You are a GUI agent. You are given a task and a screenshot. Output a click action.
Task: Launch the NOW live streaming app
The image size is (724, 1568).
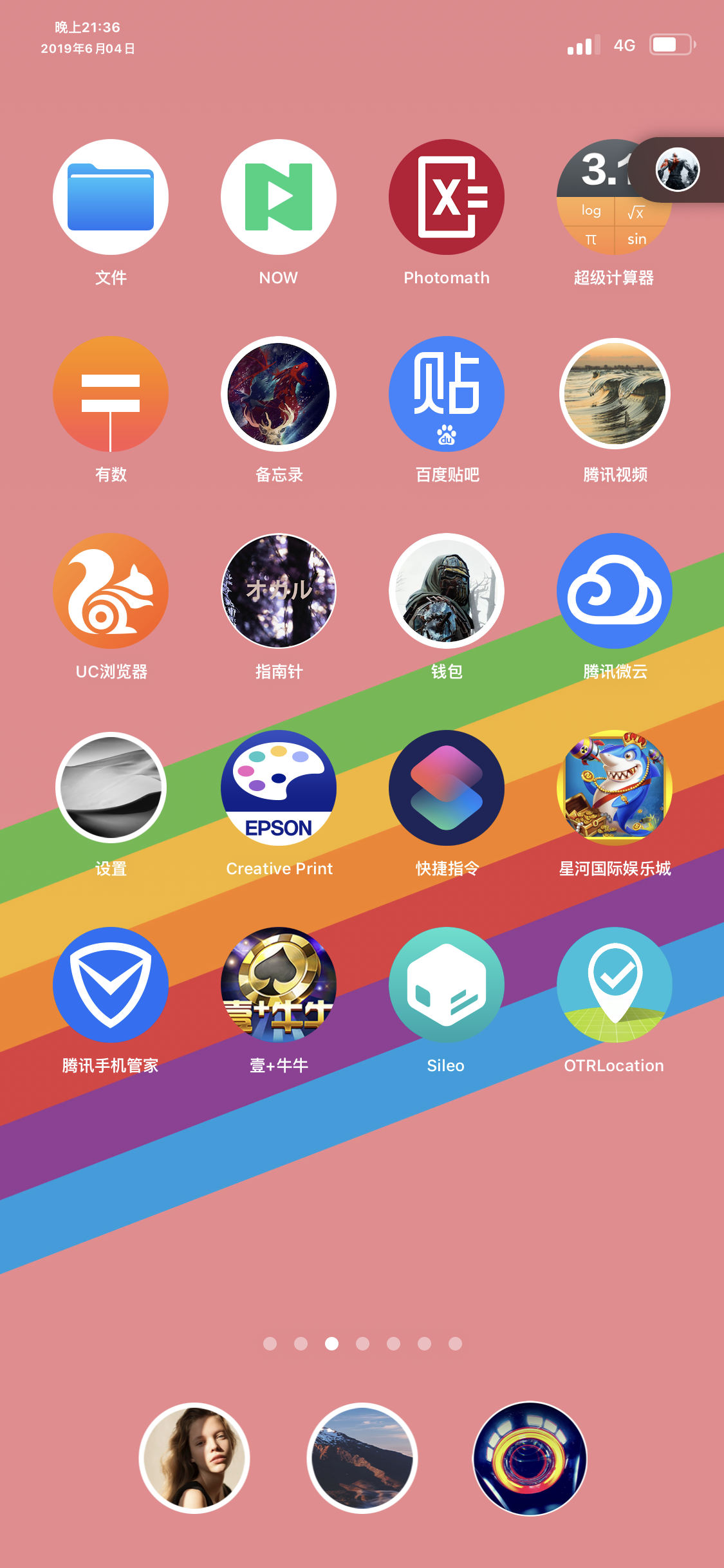[x=278, y=198]
